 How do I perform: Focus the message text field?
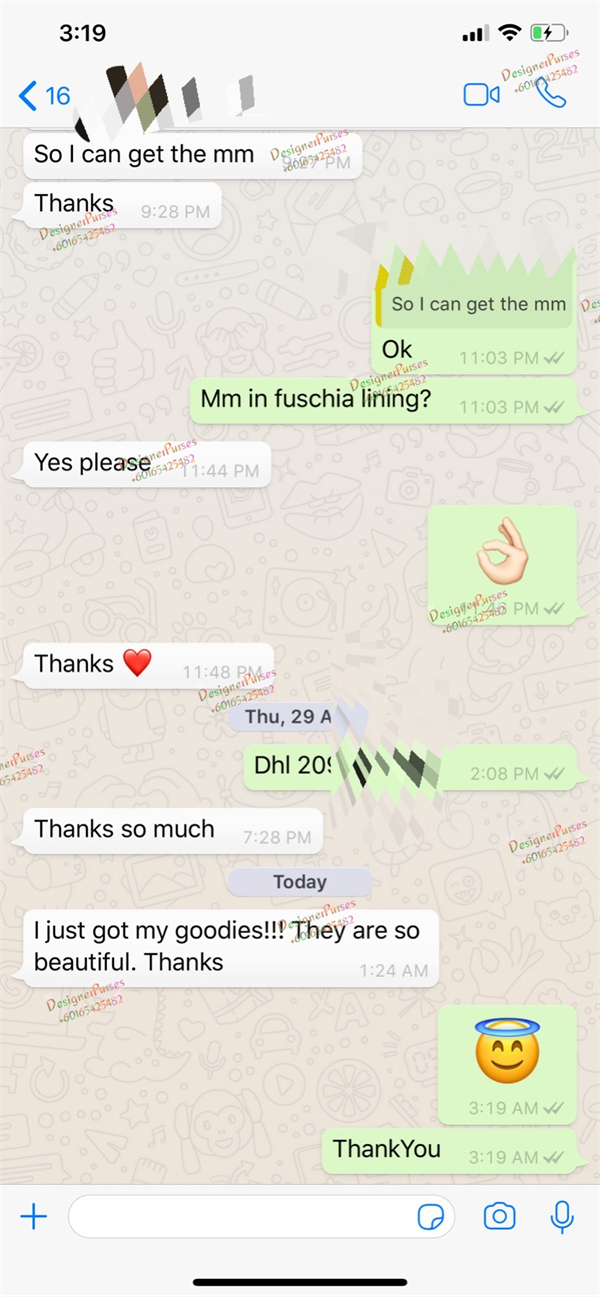coord(240,1216)
